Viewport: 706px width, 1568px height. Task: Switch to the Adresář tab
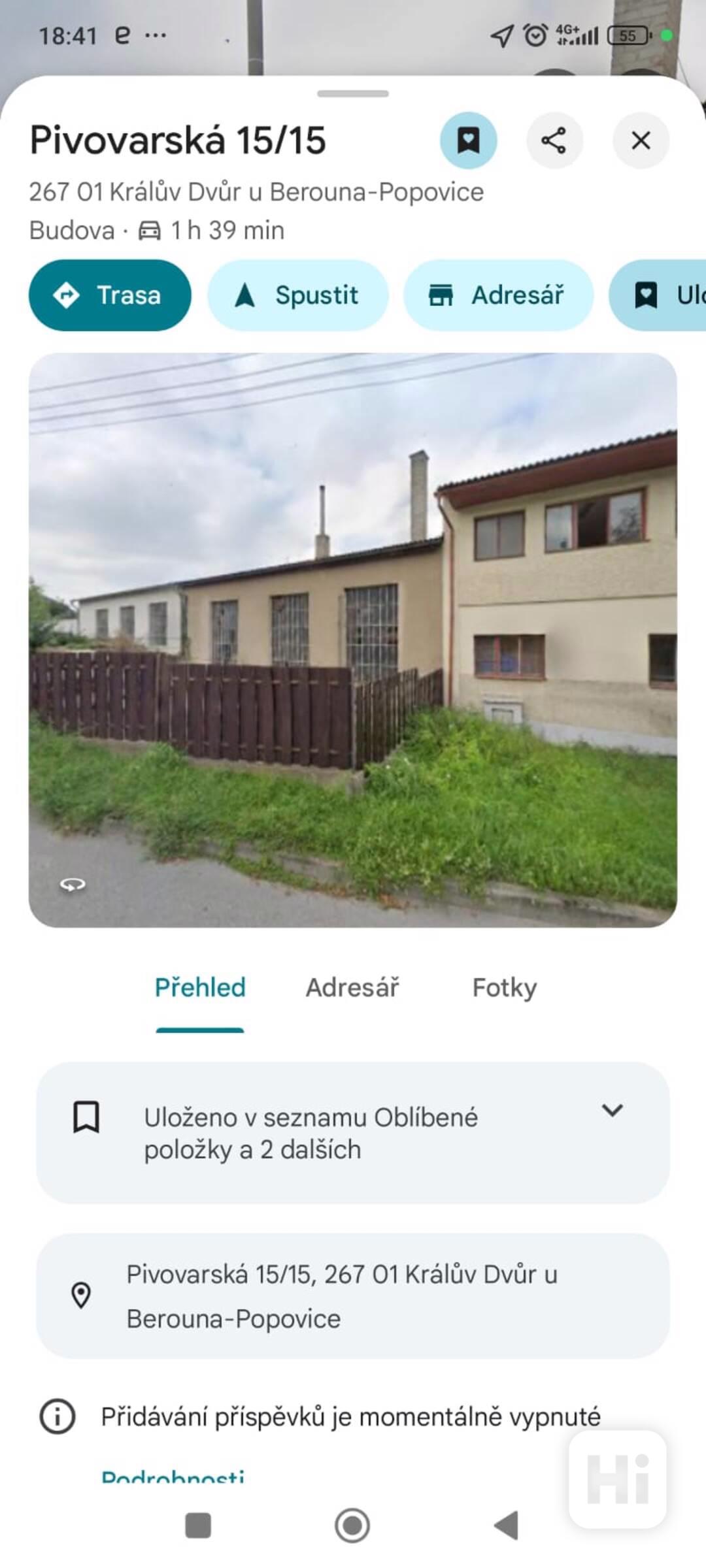[352, 988]
